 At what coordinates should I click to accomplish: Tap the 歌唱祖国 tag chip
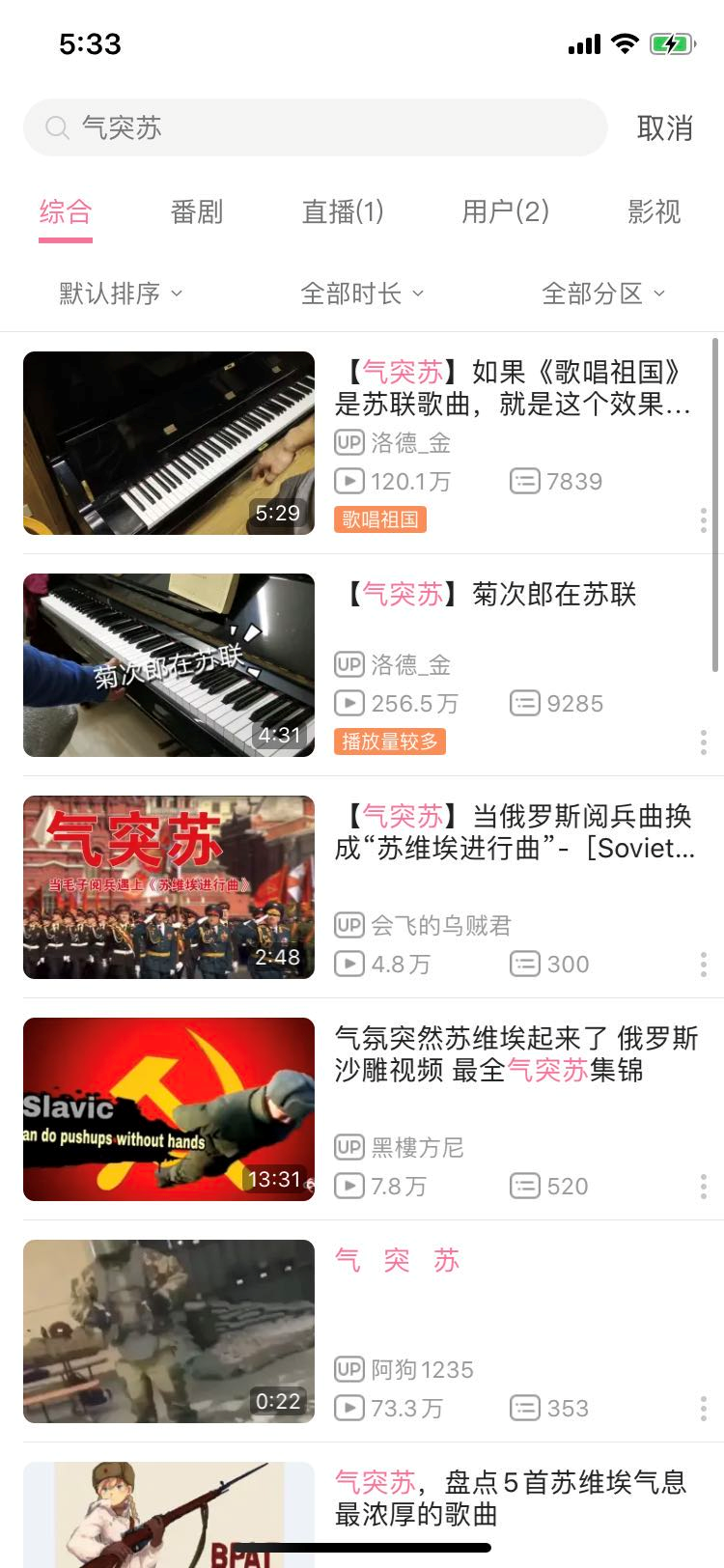380,519
